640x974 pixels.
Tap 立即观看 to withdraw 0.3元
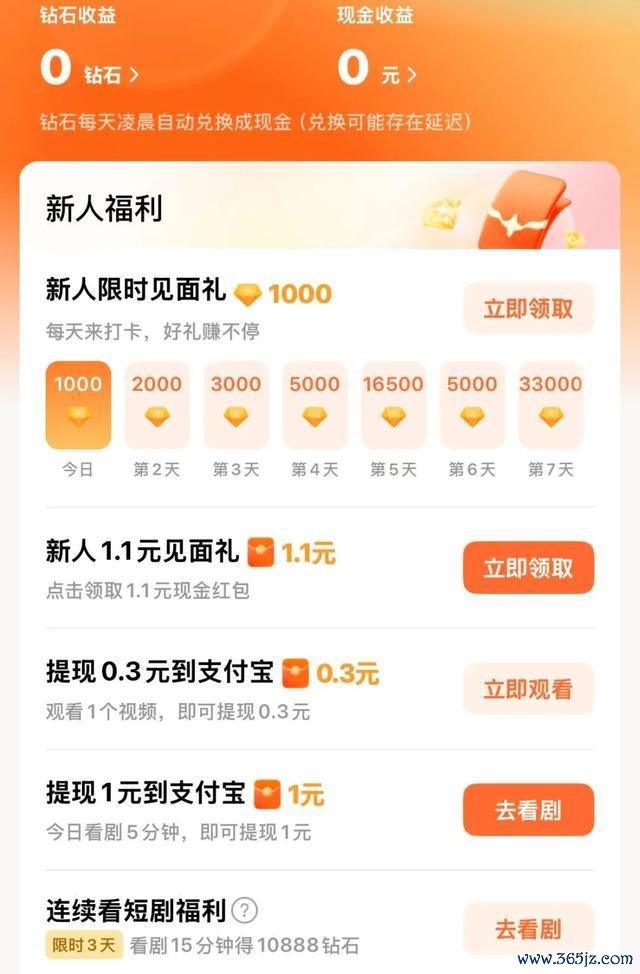(528, 689)
